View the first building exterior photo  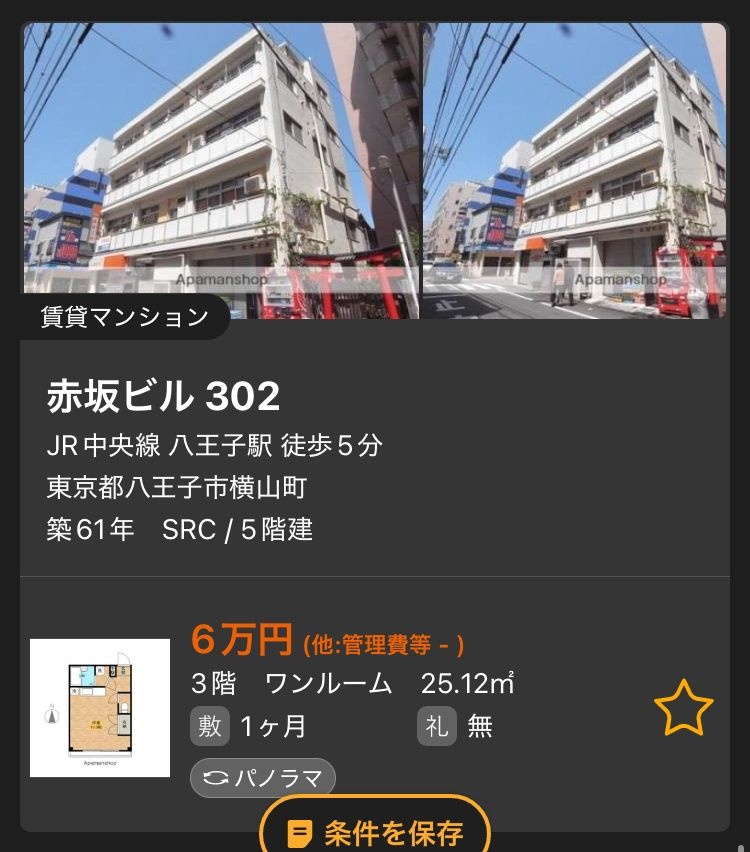tap(220, 170)
